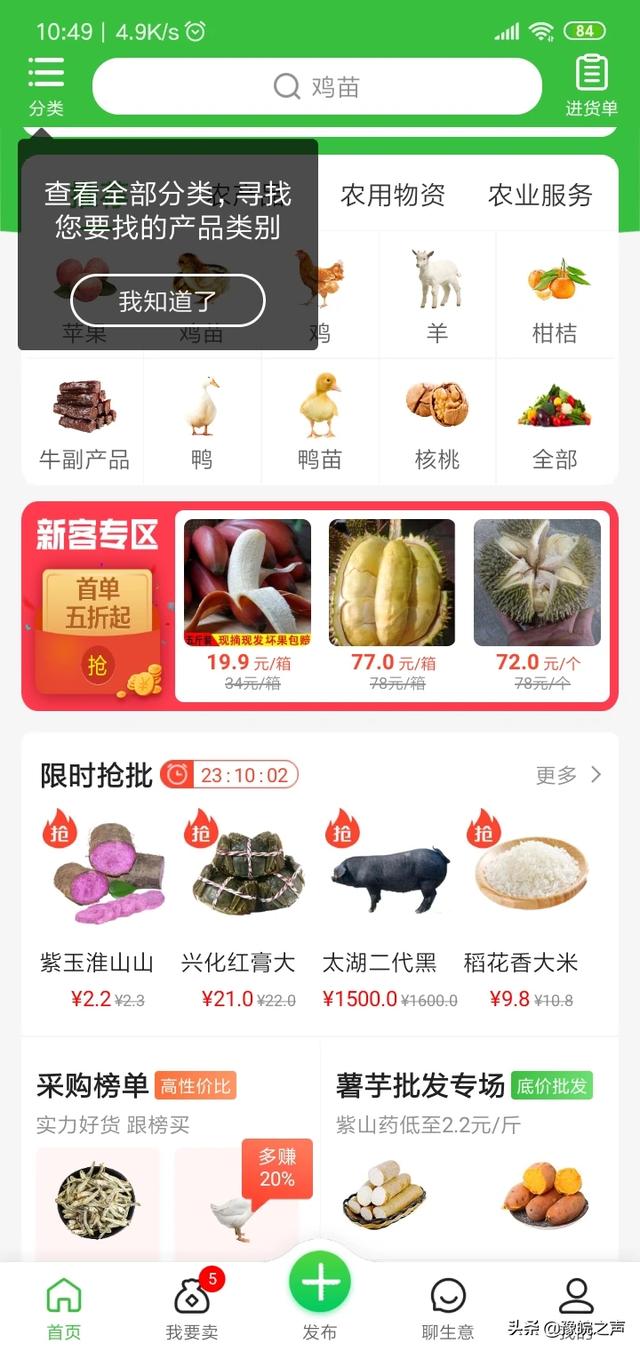Tap the green 发布 plus button
640x1351 pixels.
320,1283
